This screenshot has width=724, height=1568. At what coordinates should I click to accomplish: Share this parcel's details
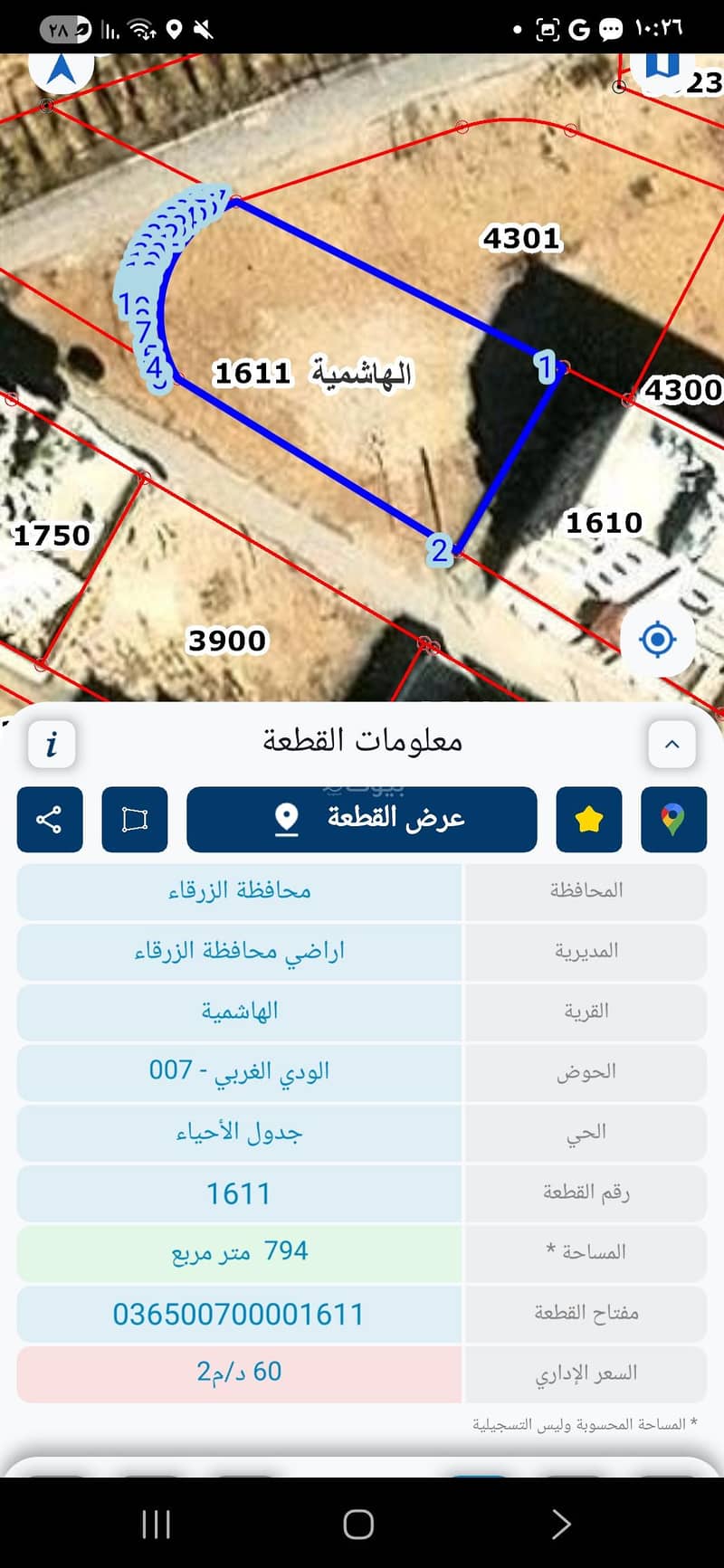pos(50,820)
